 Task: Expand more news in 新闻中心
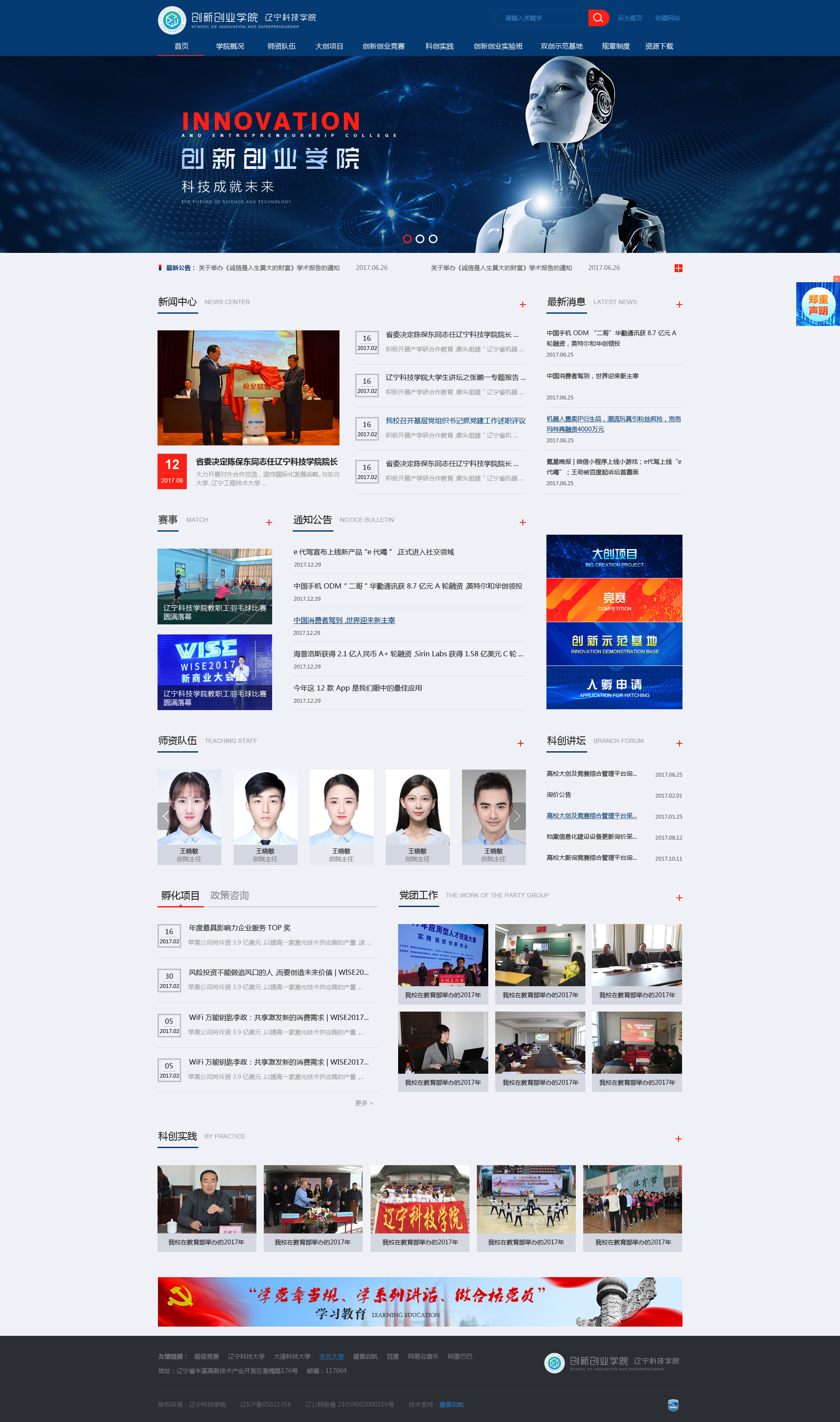522,305
